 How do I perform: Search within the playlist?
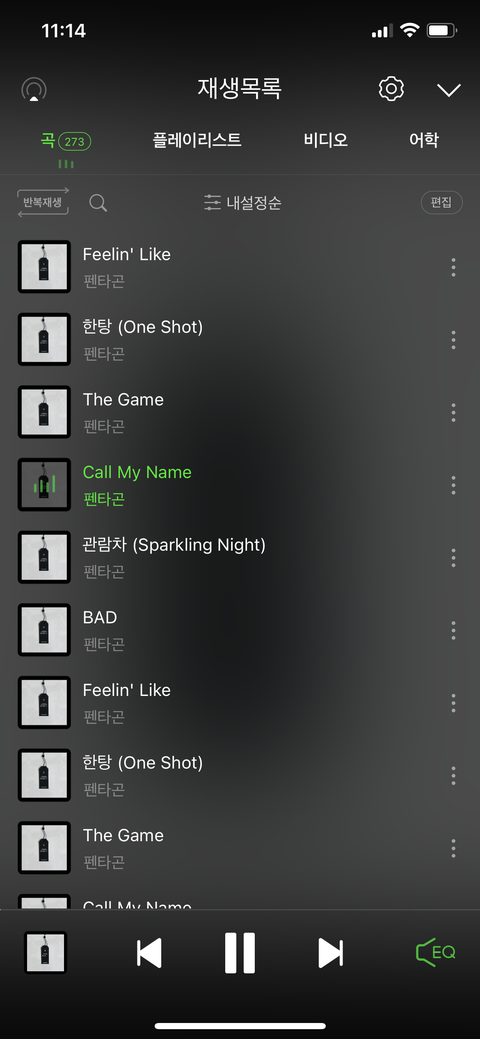(98, 203)
